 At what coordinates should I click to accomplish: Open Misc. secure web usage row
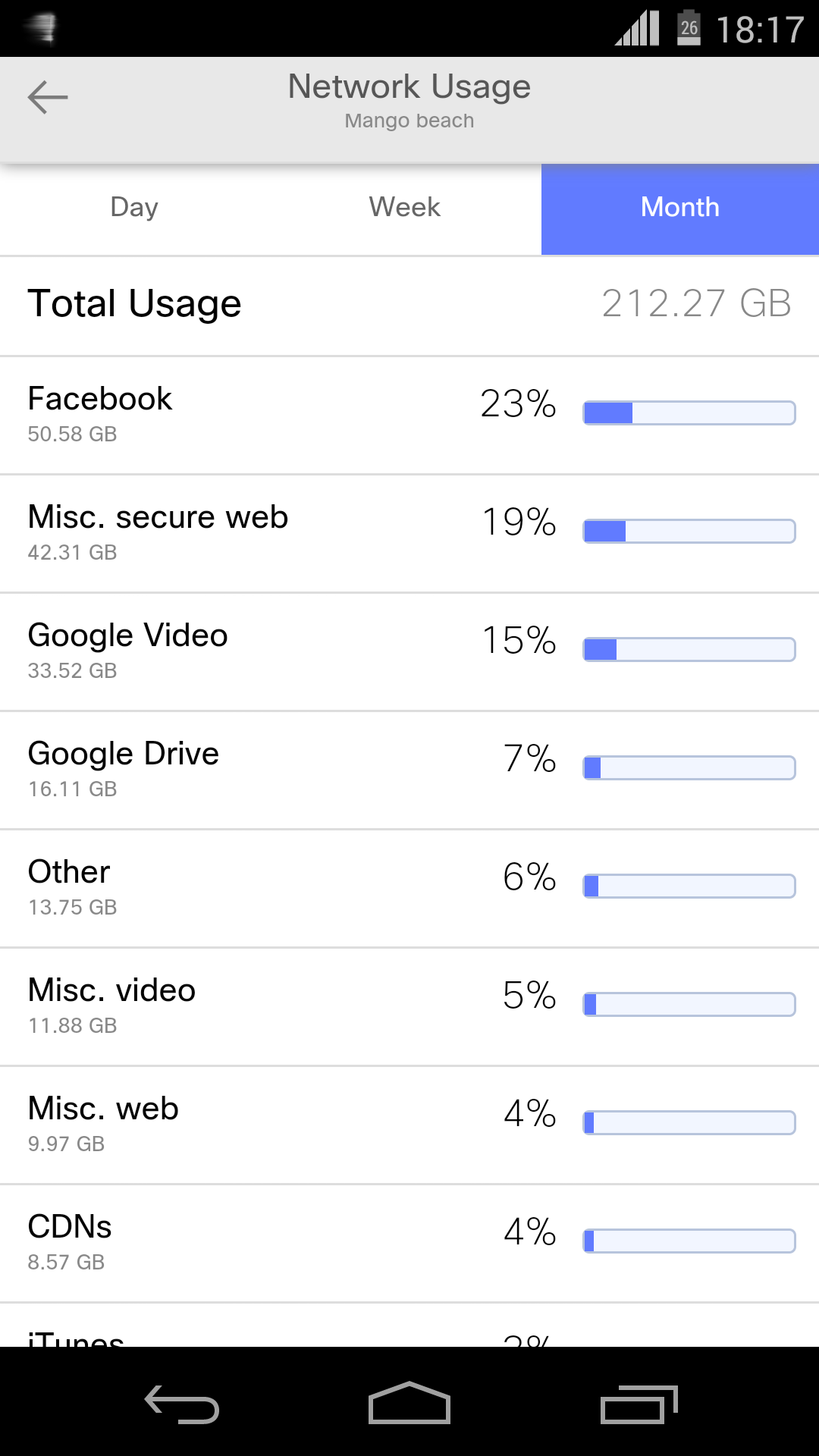click(409, 534)
